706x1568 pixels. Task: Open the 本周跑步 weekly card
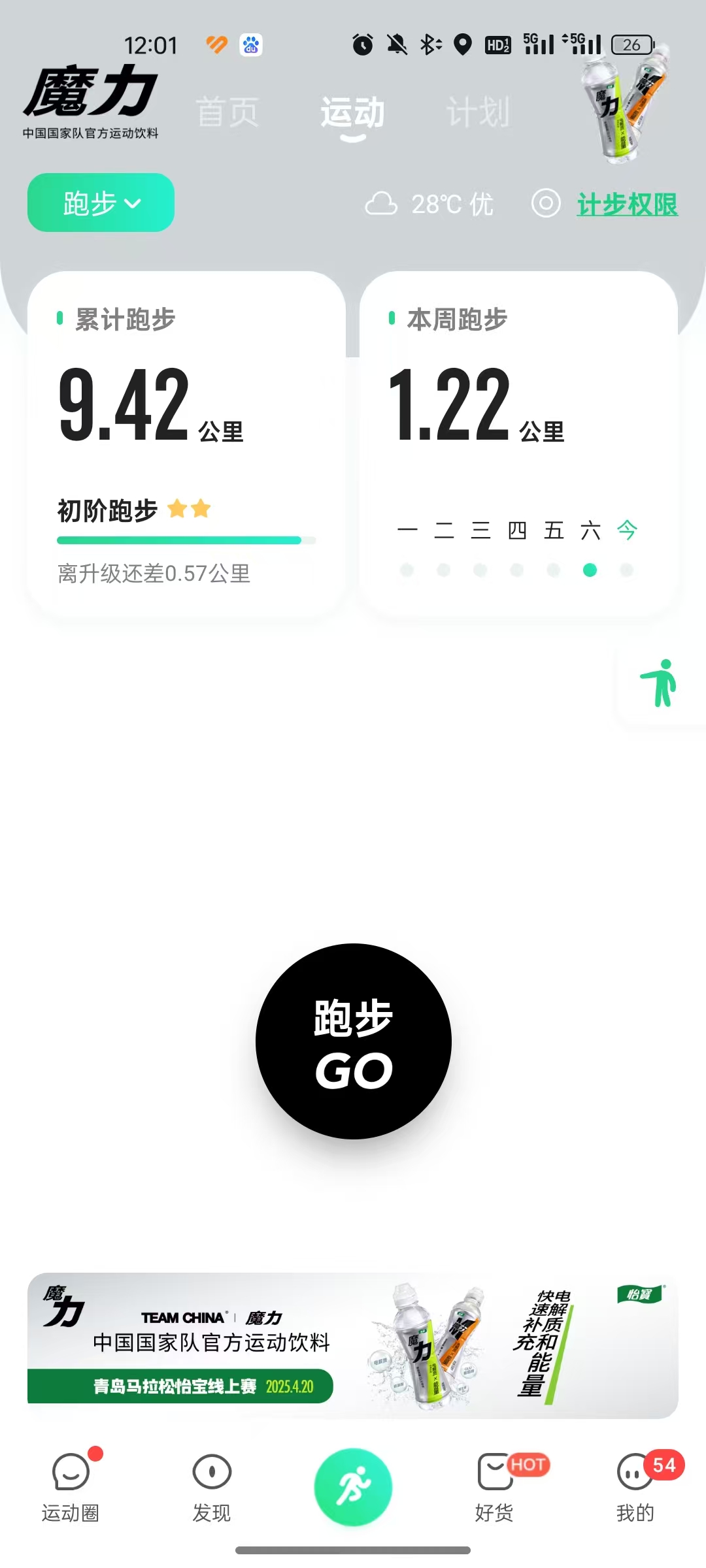click(518, 444)
